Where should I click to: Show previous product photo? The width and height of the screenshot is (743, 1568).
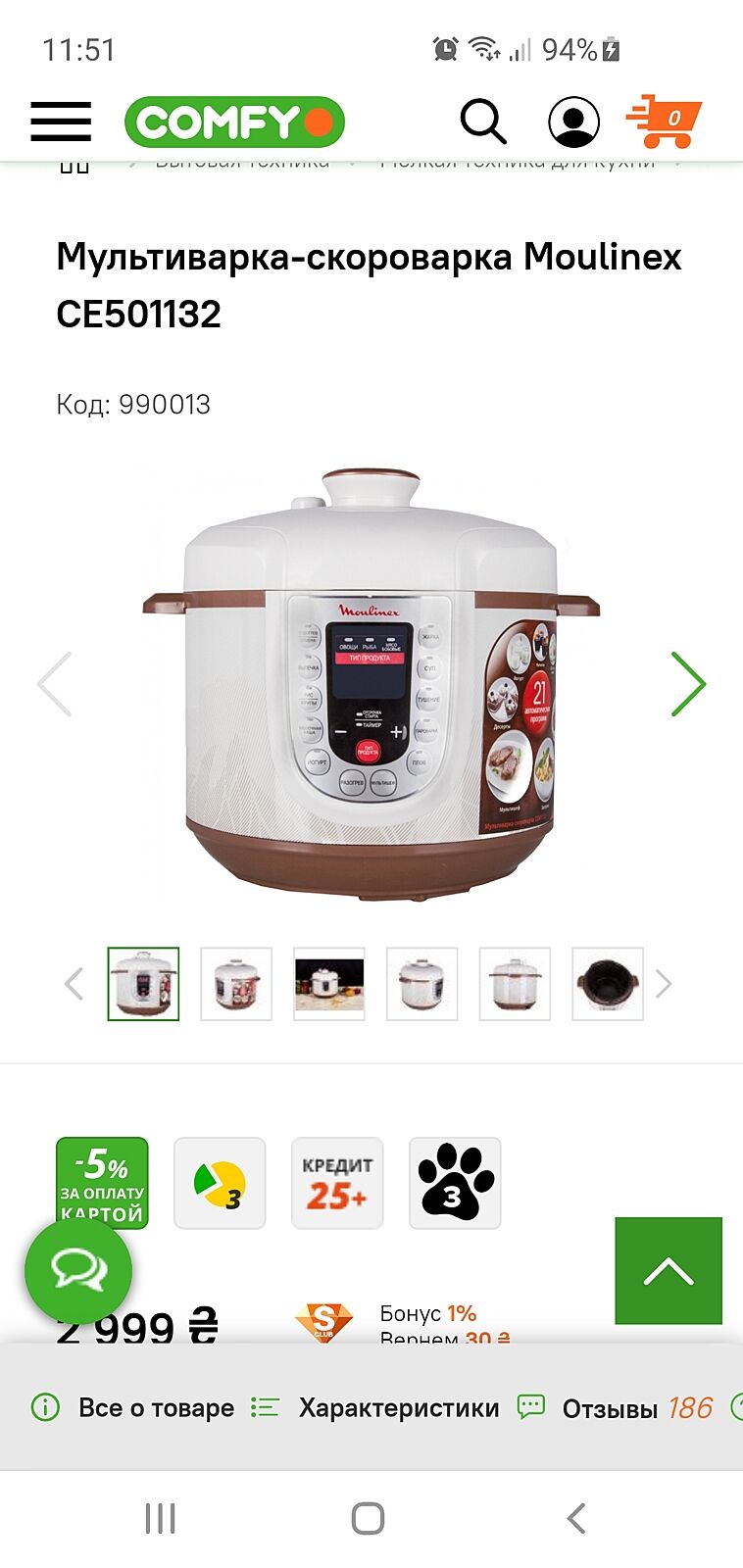[x=55, y=683]
